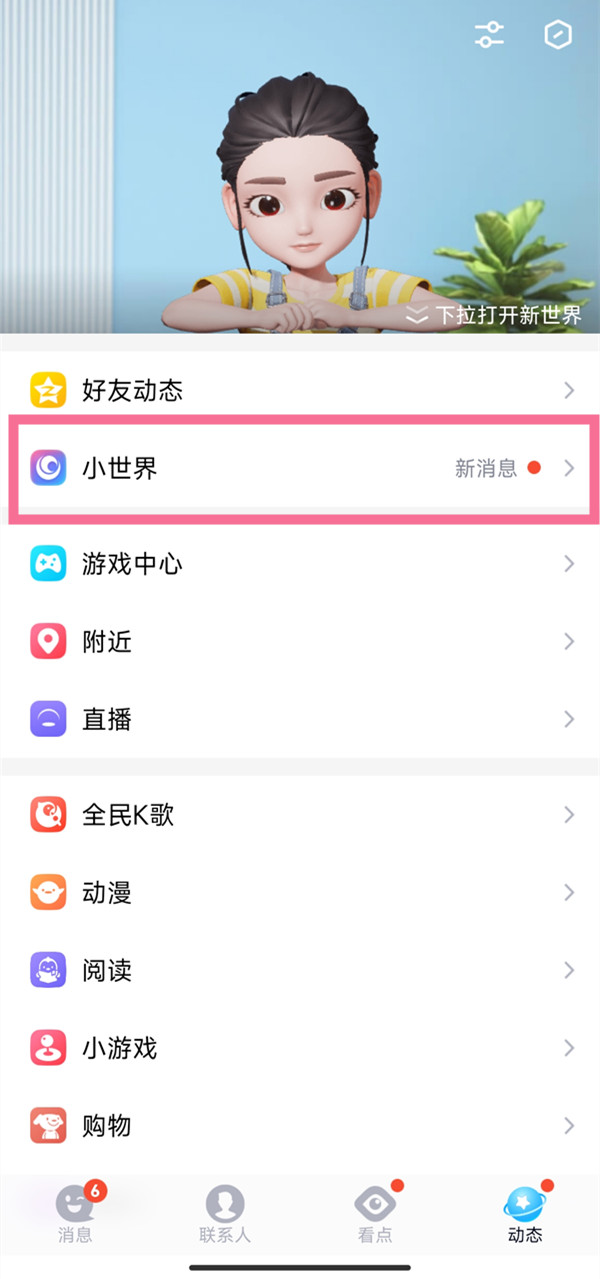Select the 动态 tab
This screenshot has width=600, height=1279.
click(525, 1212)
